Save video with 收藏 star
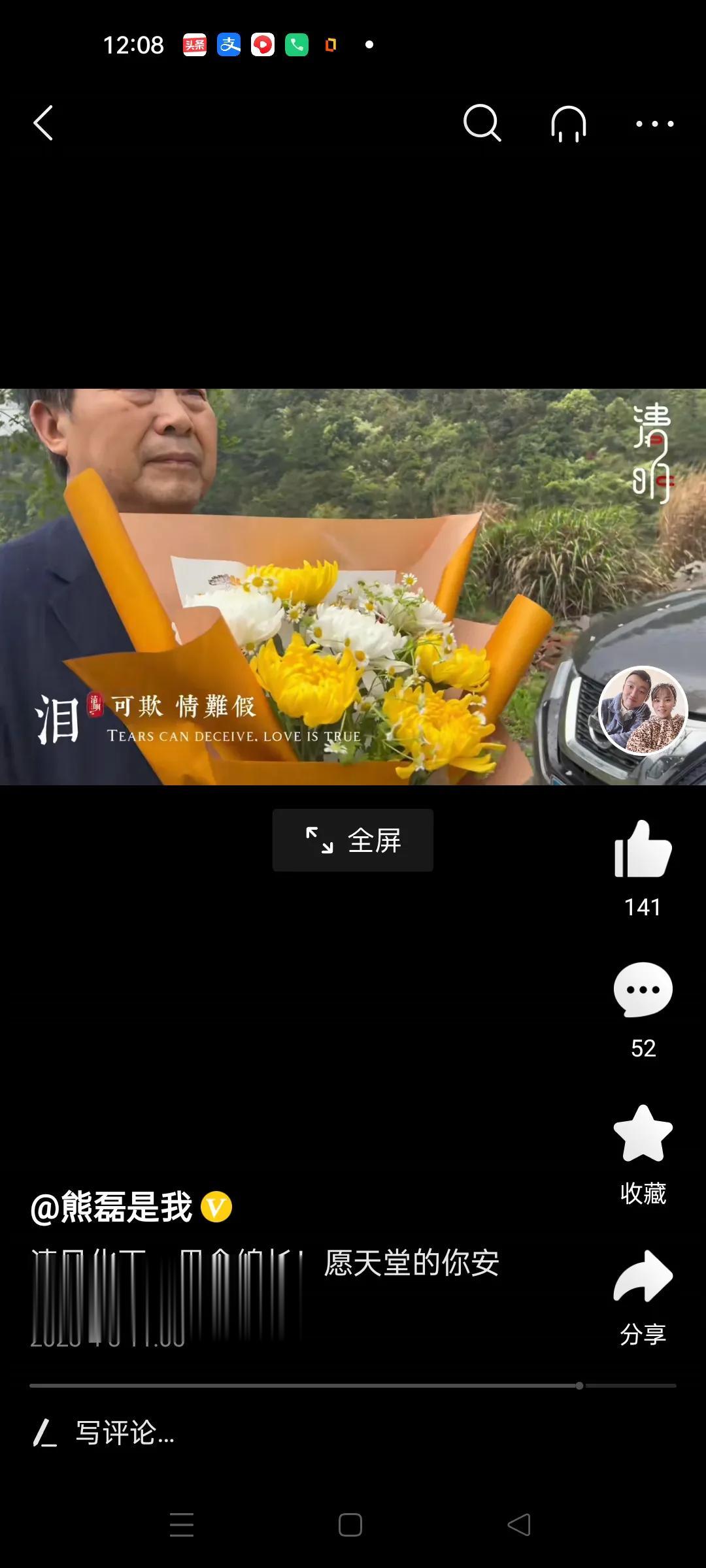The height and width of the screenshot is (1568, 706). 643,1134
